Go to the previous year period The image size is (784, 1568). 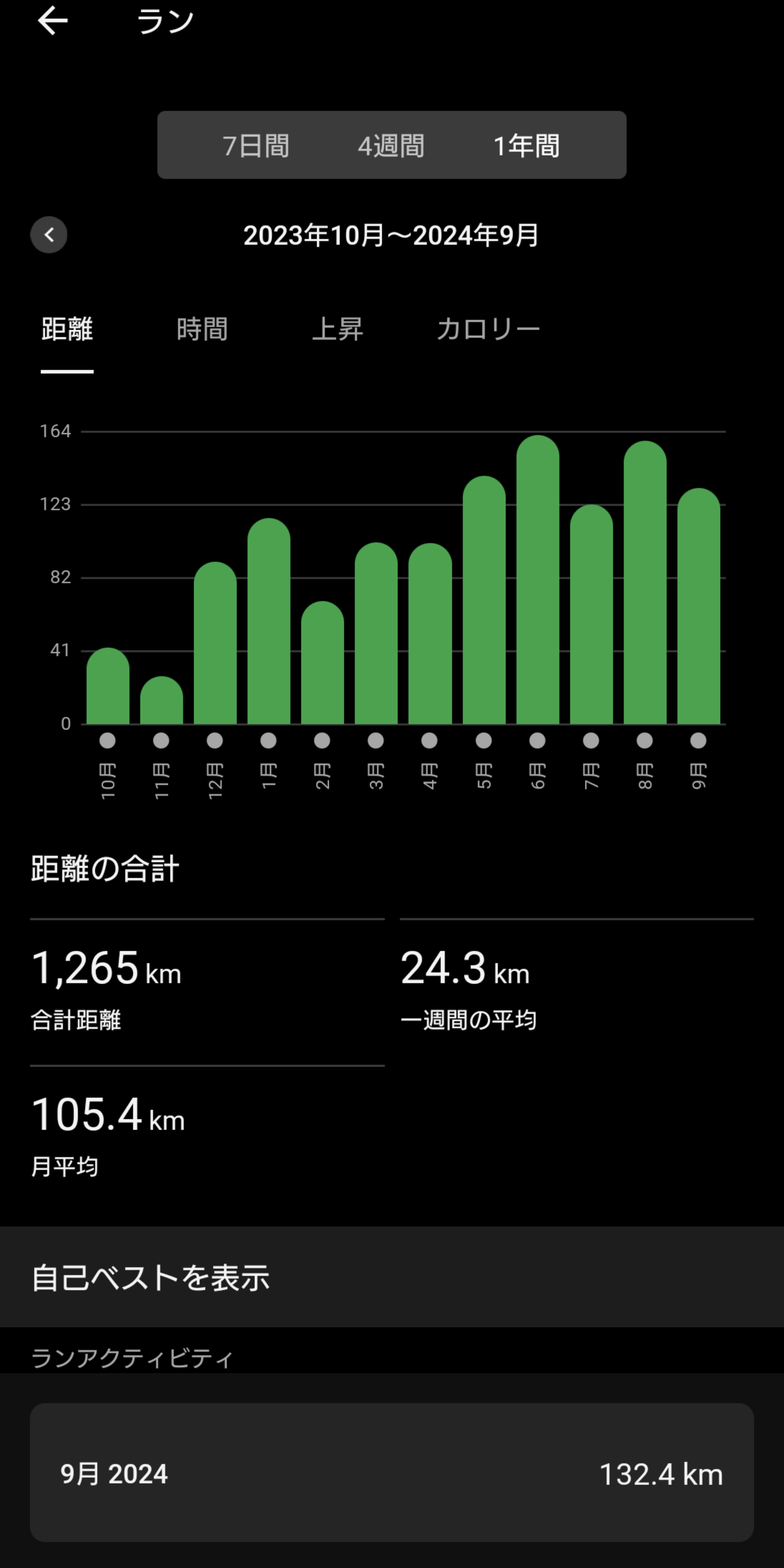click(x=49, y=235)
